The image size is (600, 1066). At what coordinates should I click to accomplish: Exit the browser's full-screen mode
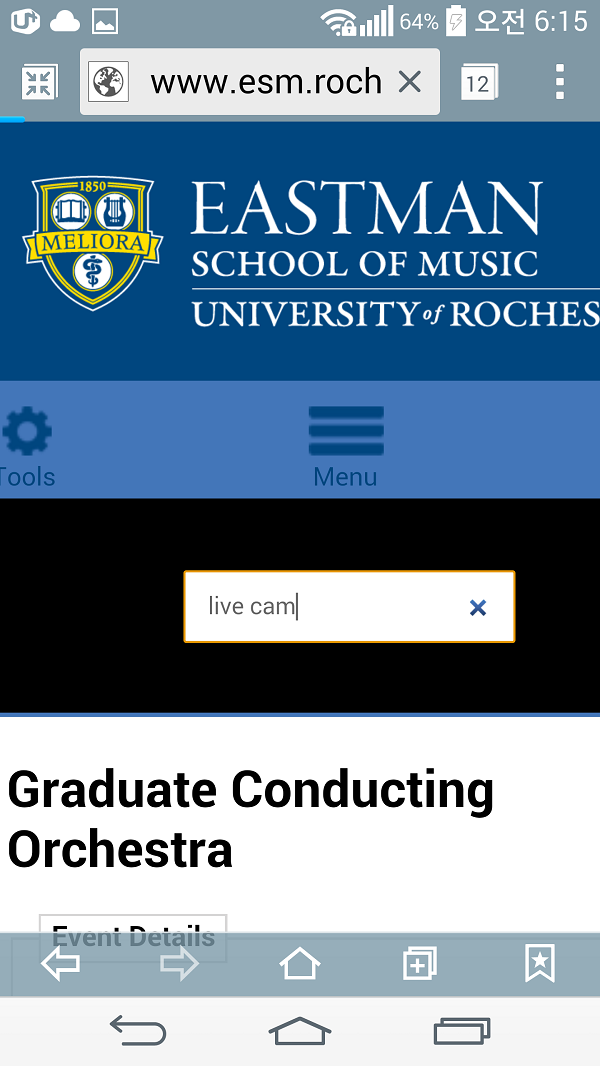click(39, 82)
